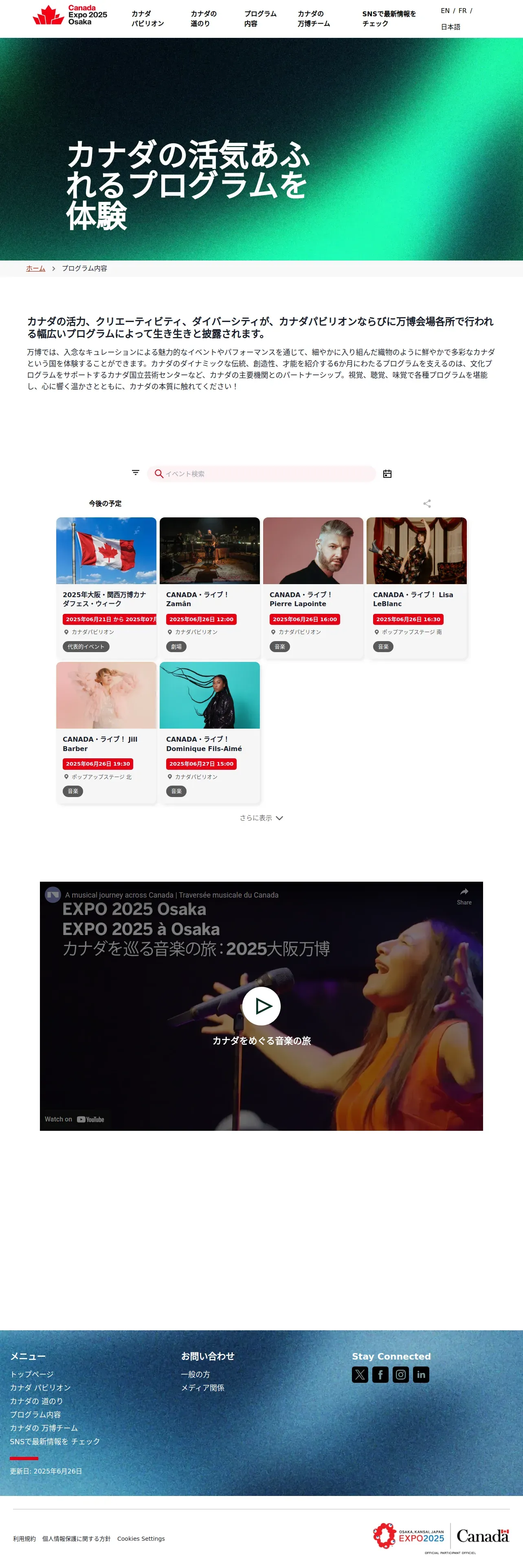523x1568 pixels.
Task: Open the calendar date picker icon
Action: [387, 473]
